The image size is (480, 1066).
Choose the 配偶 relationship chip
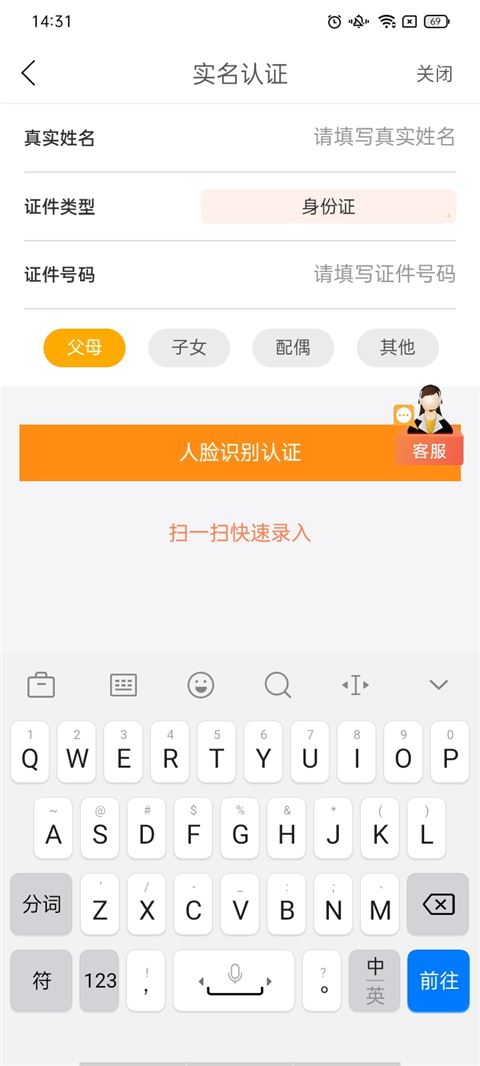coord(293,347)
